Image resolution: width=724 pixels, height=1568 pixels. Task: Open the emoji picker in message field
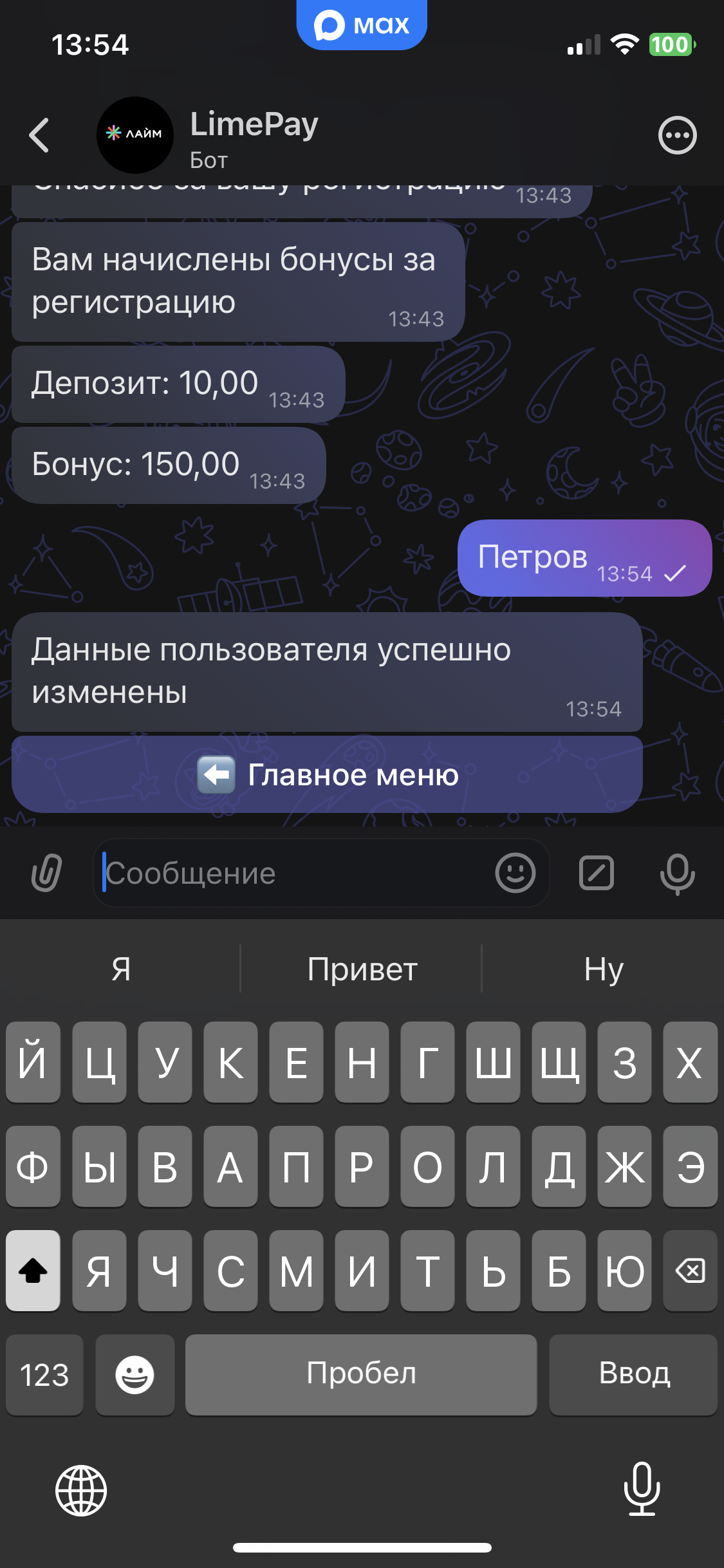pyautogui.click(x=515, y=873)
